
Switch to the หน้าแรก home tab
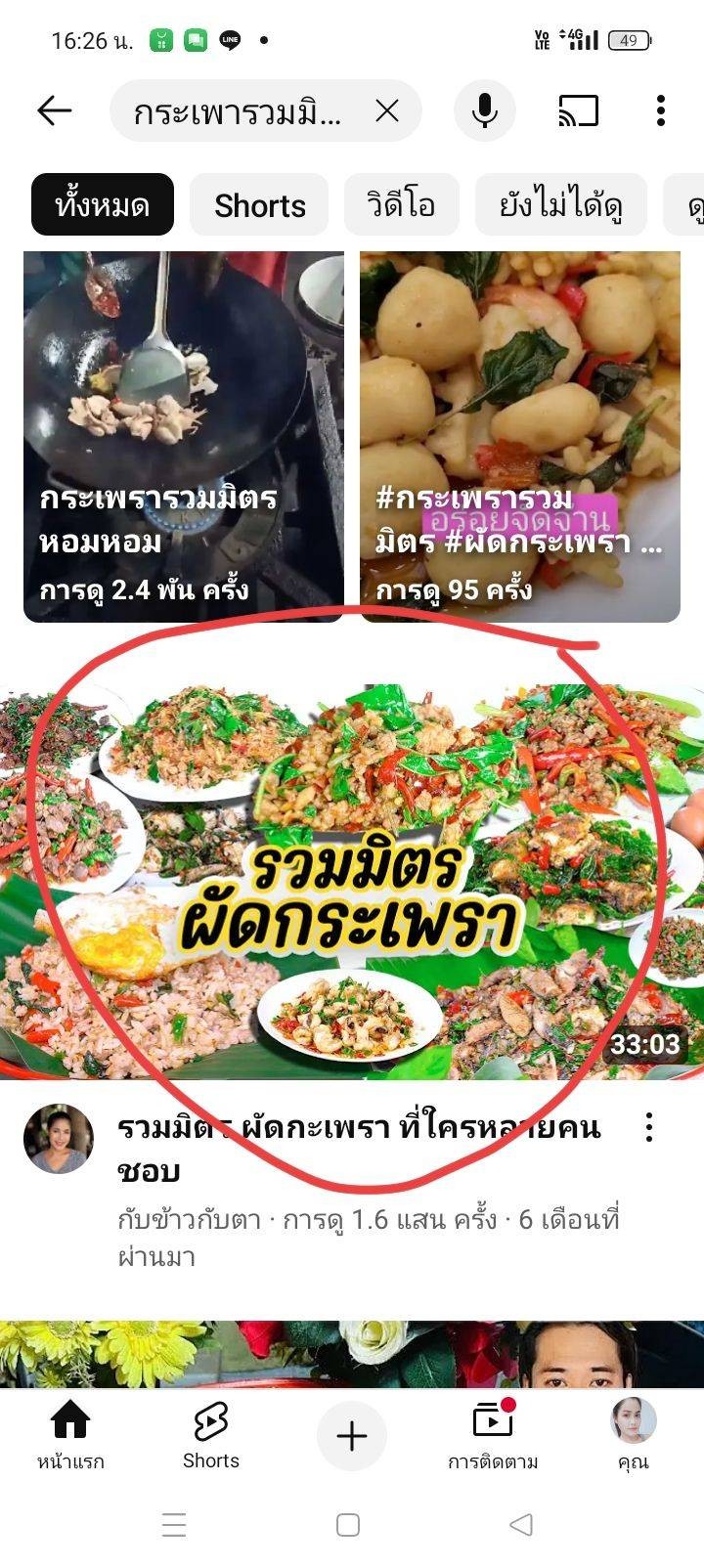(x=70, y=1434)
